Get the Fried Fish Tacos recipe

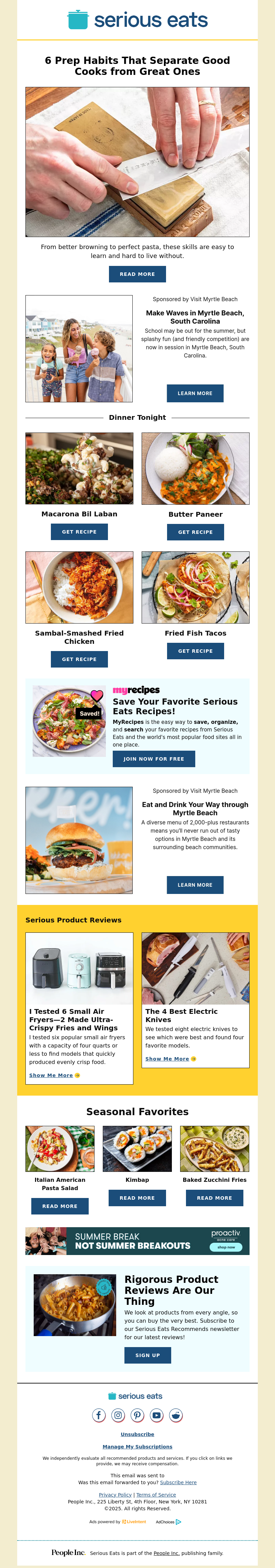click(x=195, y=651)
